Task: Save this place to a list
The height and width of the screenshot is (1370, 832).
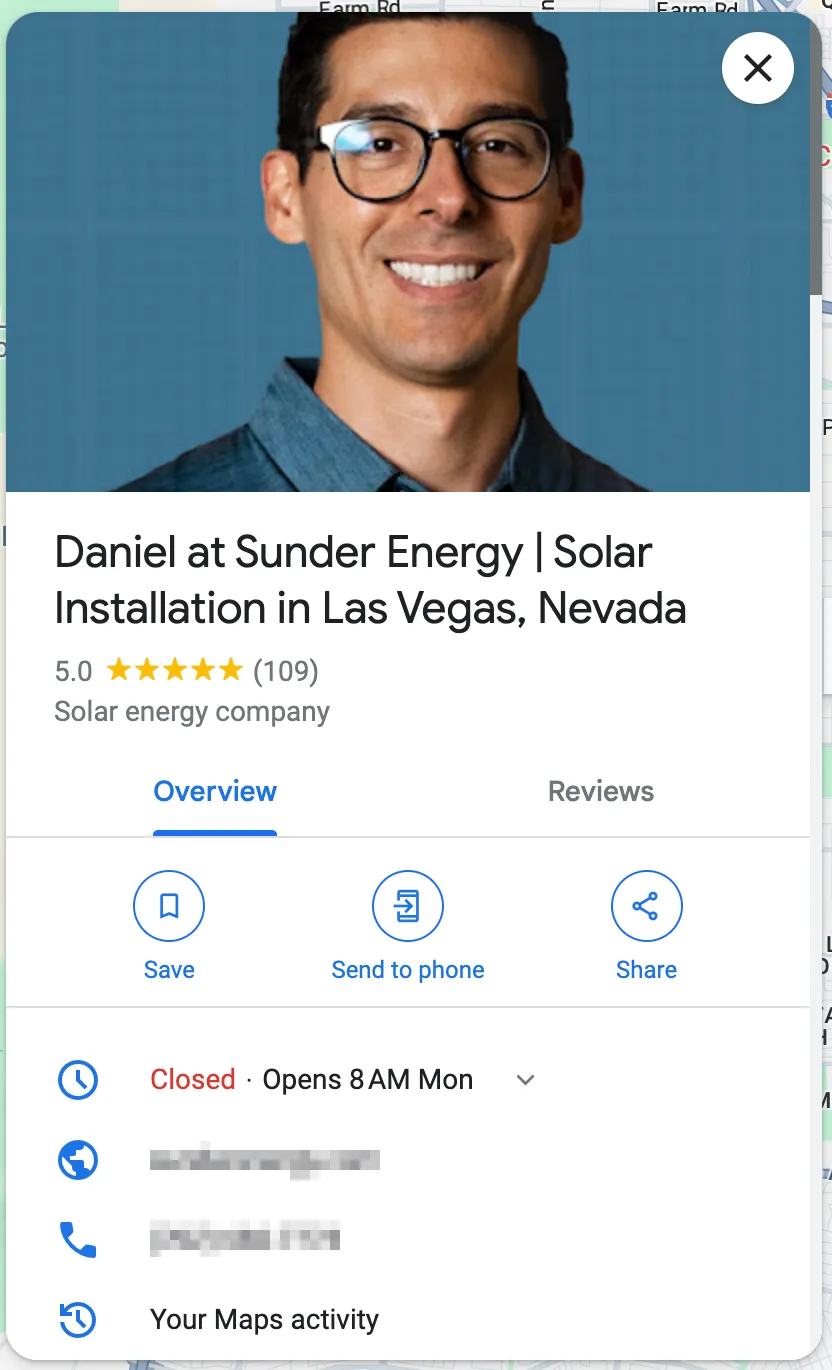Action: 169,907
